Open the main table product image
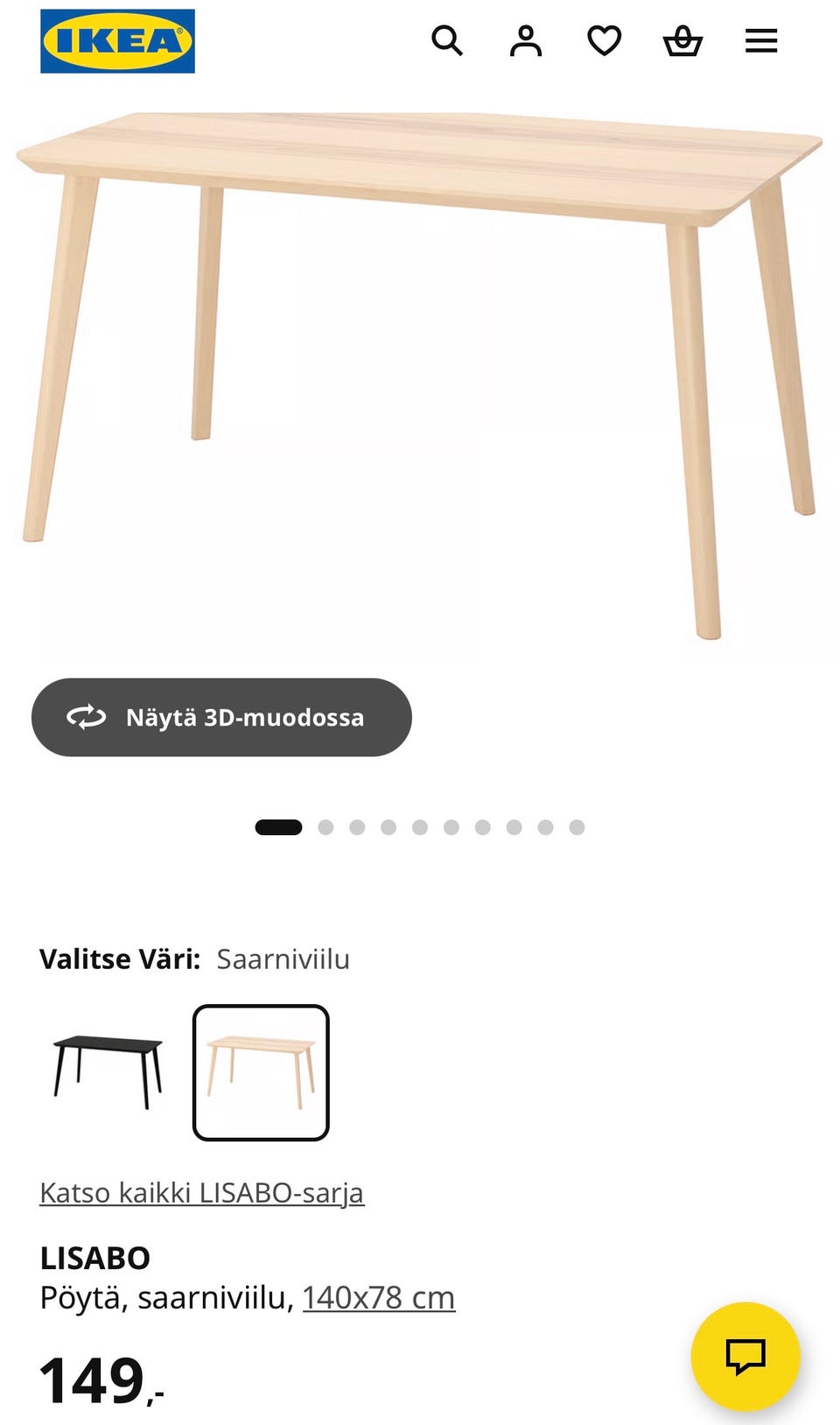 (x=420, y=376)
